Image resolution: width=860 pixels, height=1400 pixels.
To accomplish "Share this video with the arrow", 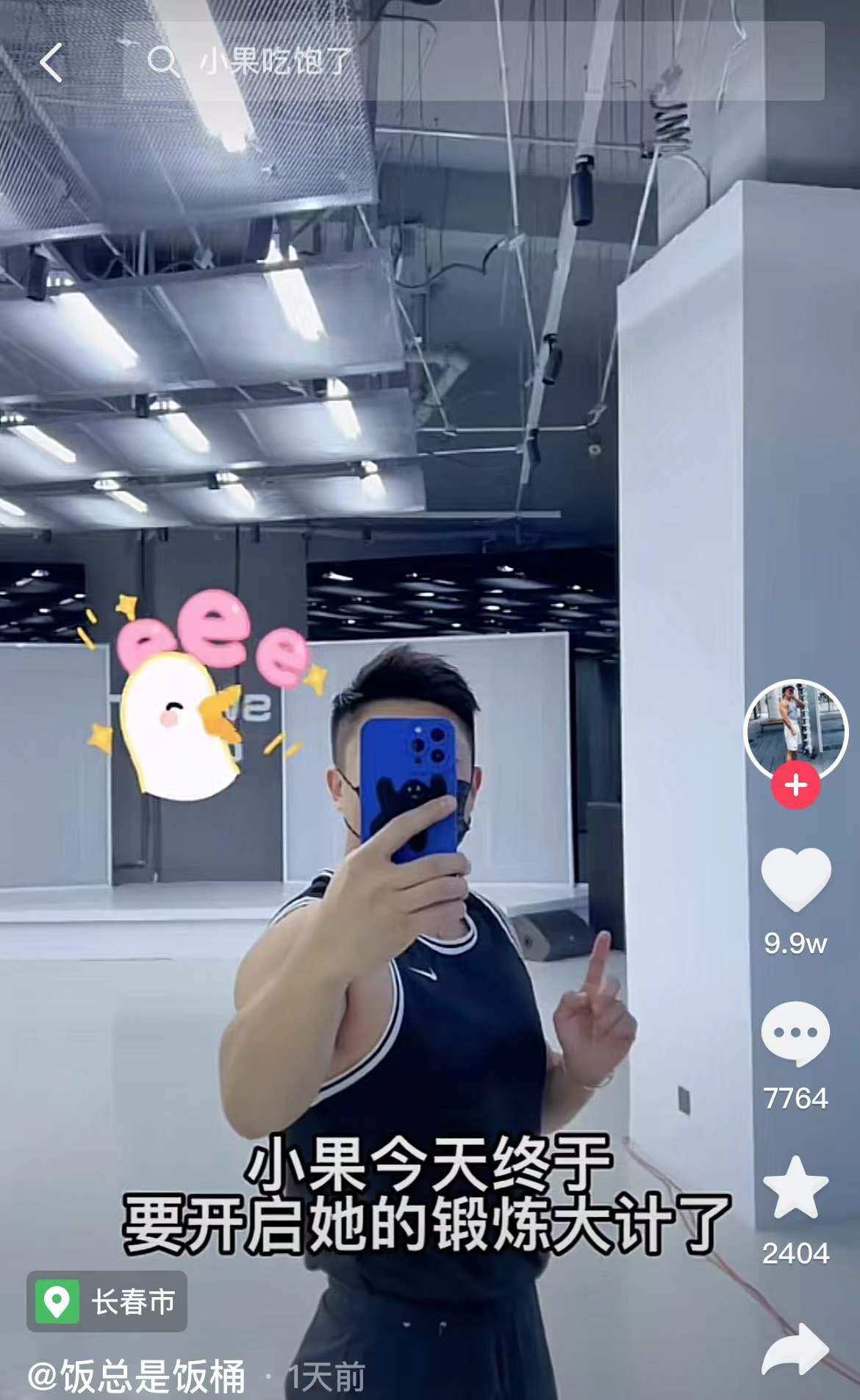I will 795,1349.
